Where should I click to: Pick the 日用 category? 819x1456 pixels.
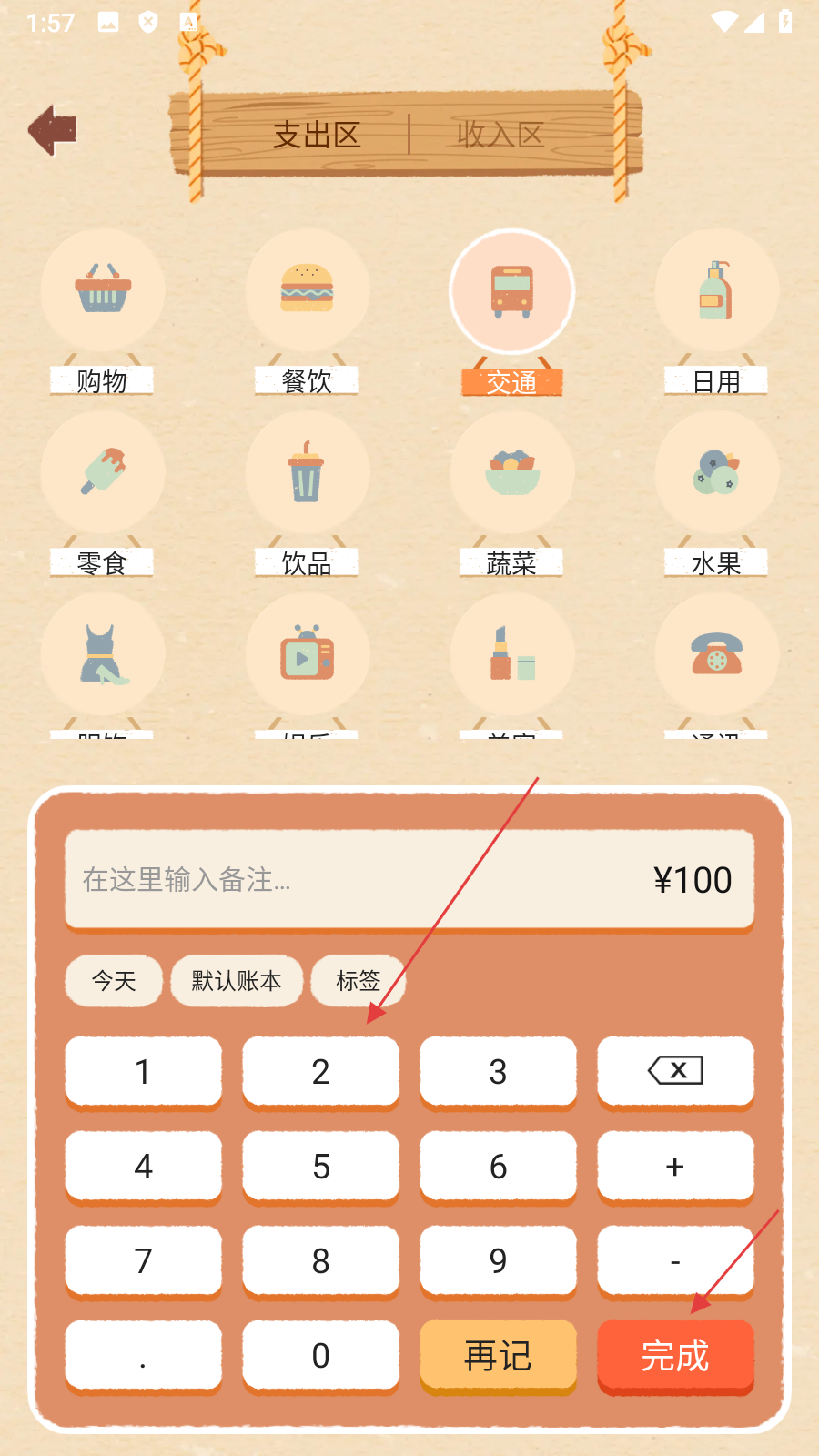point(717,292)
